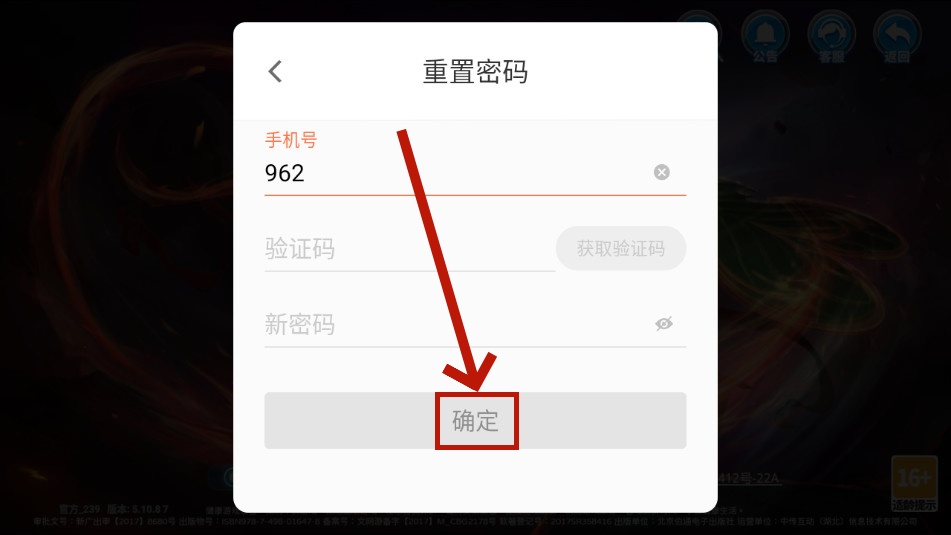Tap 获取验证码 to request a code
951x535 pixels.
point(621,248)
